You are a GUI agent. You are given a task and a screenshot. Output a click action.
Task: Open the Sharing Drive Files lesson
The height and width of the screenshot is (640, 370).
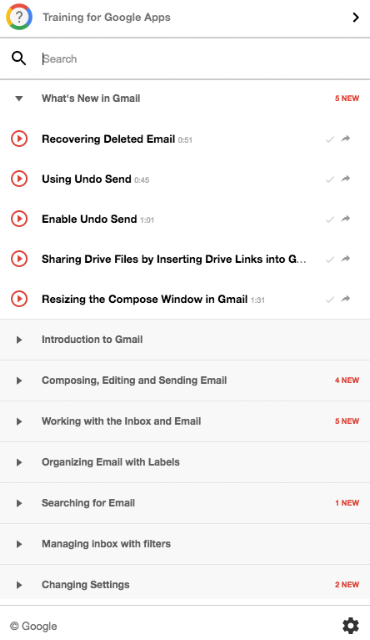coord(174,259)
